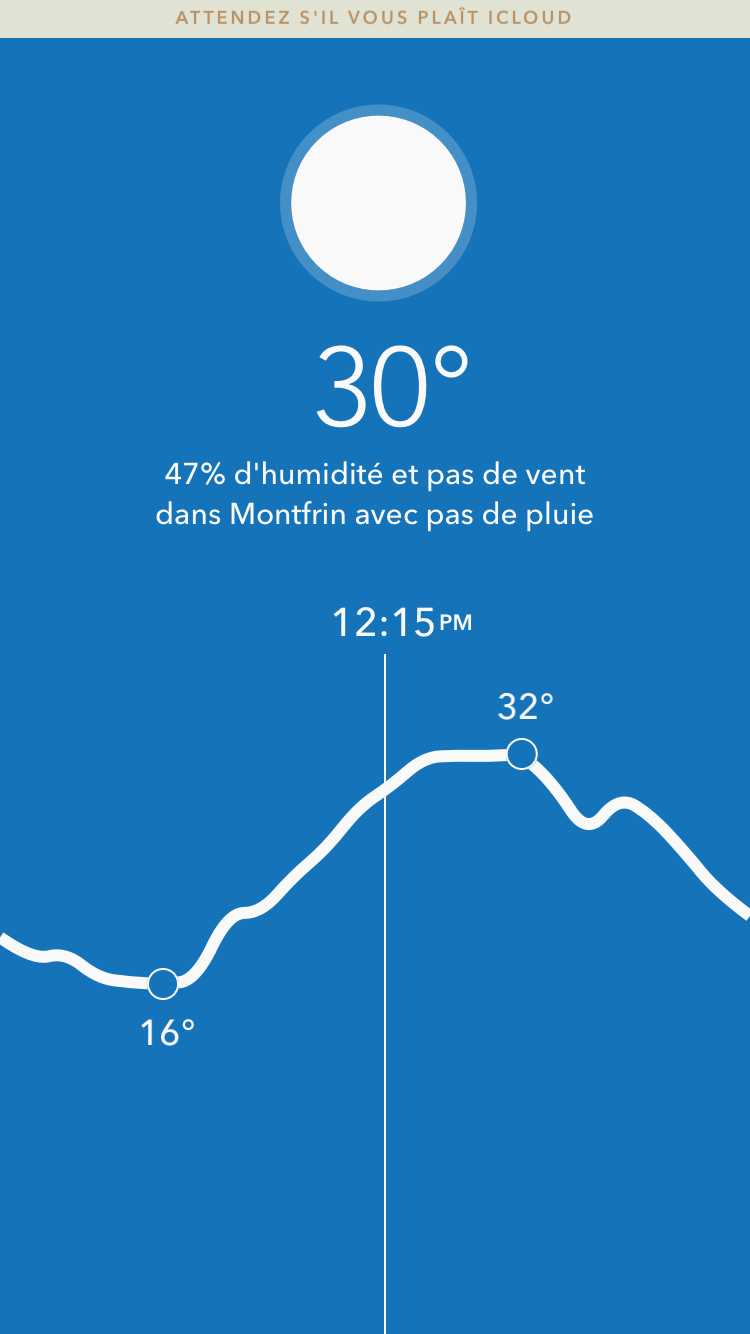Tap the 32° high point on the curve

click(x=521, y=753)
